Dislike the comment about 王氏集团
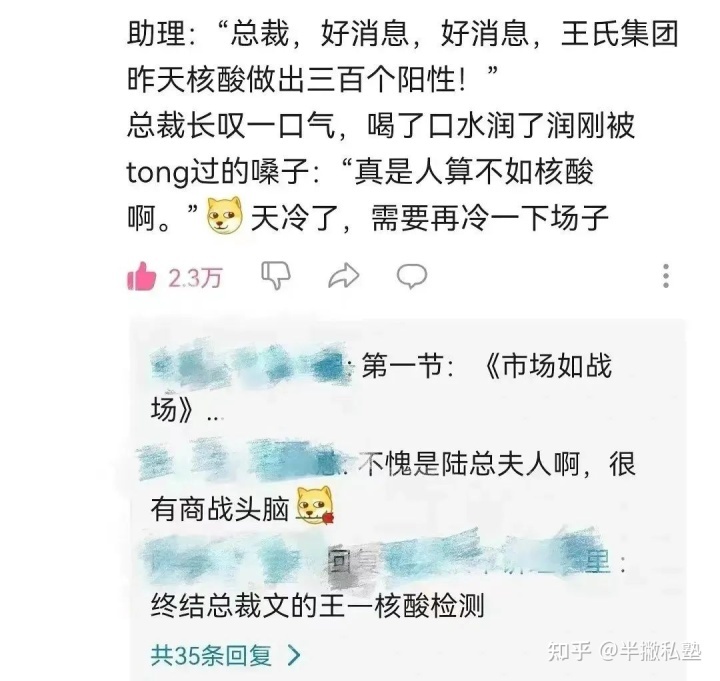720x681 pixels. pyautogui.click(x=275, y=275)
